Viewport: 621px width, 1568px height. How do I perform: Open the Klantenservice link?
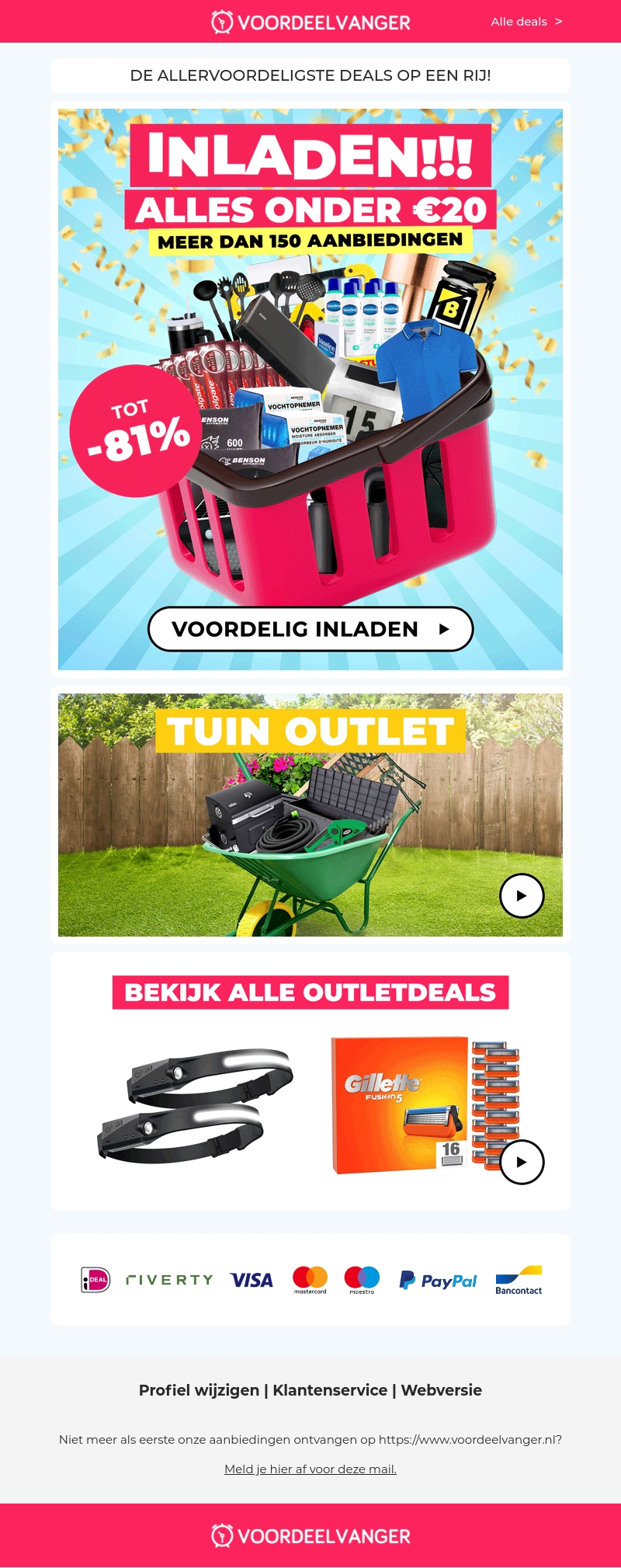tap(330, 1390)
